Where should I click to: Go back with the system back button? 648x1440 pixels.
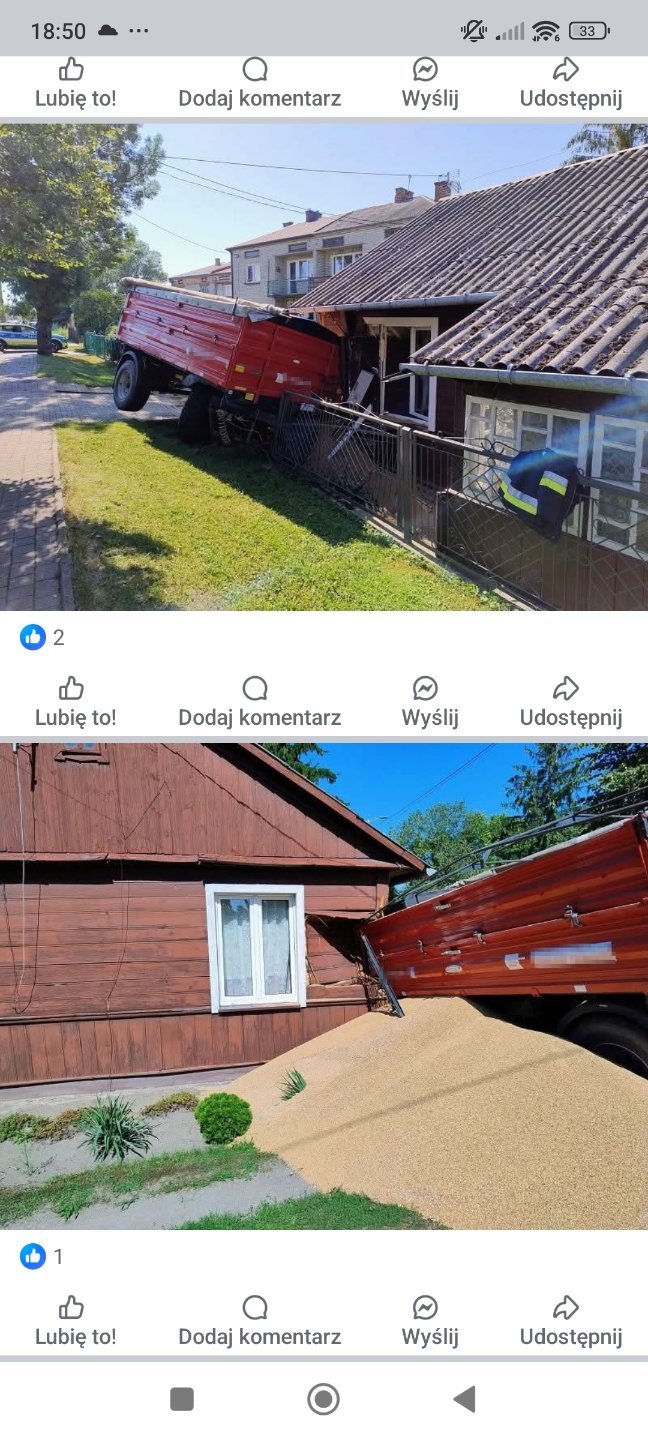[464, 1399]
